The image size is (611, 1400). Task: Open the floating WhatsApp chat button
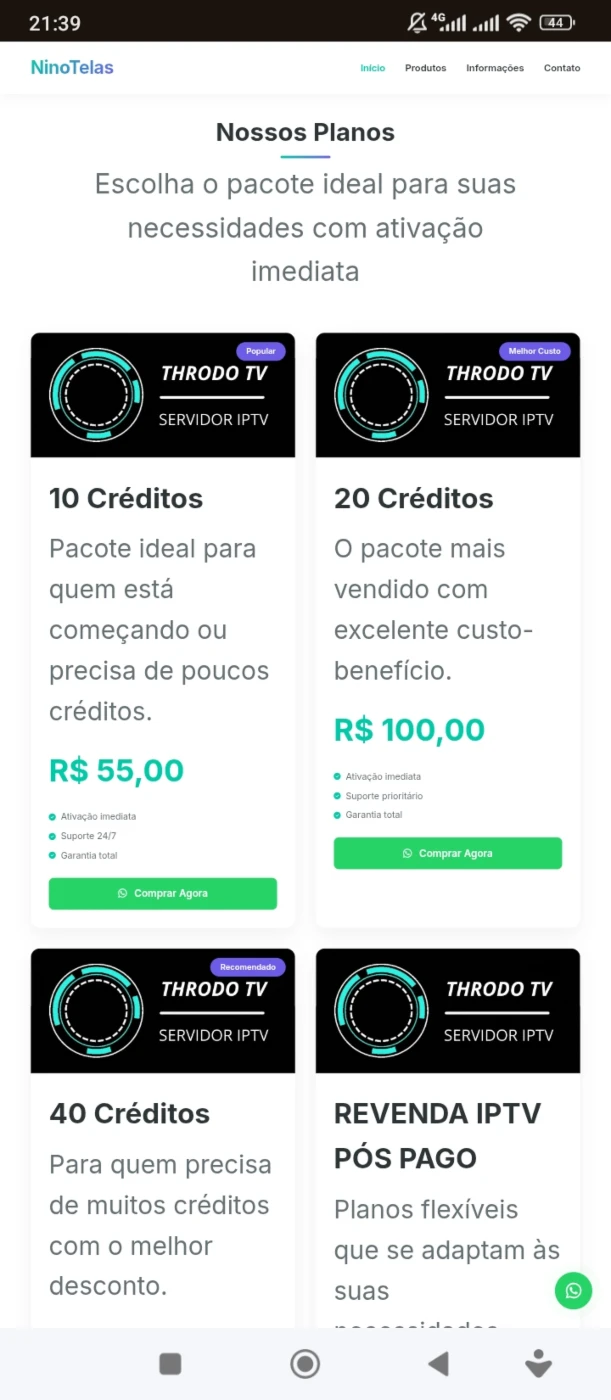pyautogui.click(x=574, y=1290)
